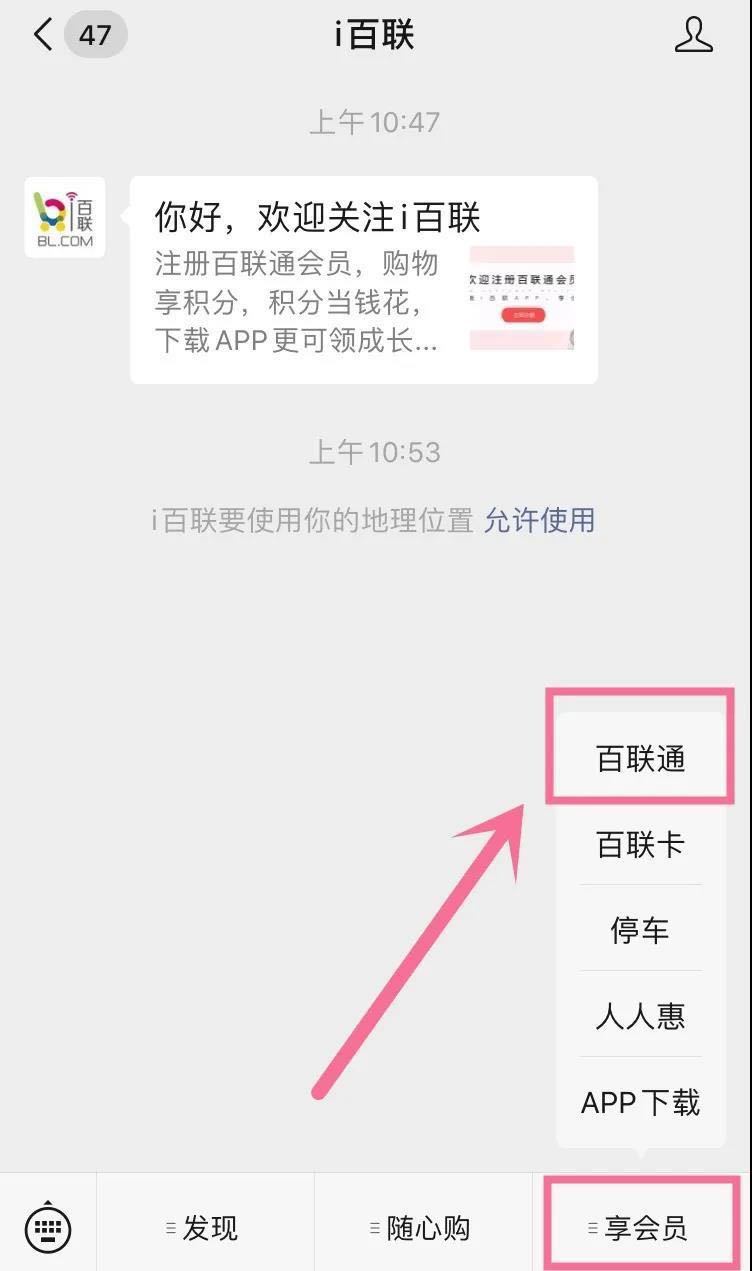Tap the i百联 avatar in the chat
The width and height of the screenshot is (752, 1271).
pyautogui.click(x=65, y=217)
